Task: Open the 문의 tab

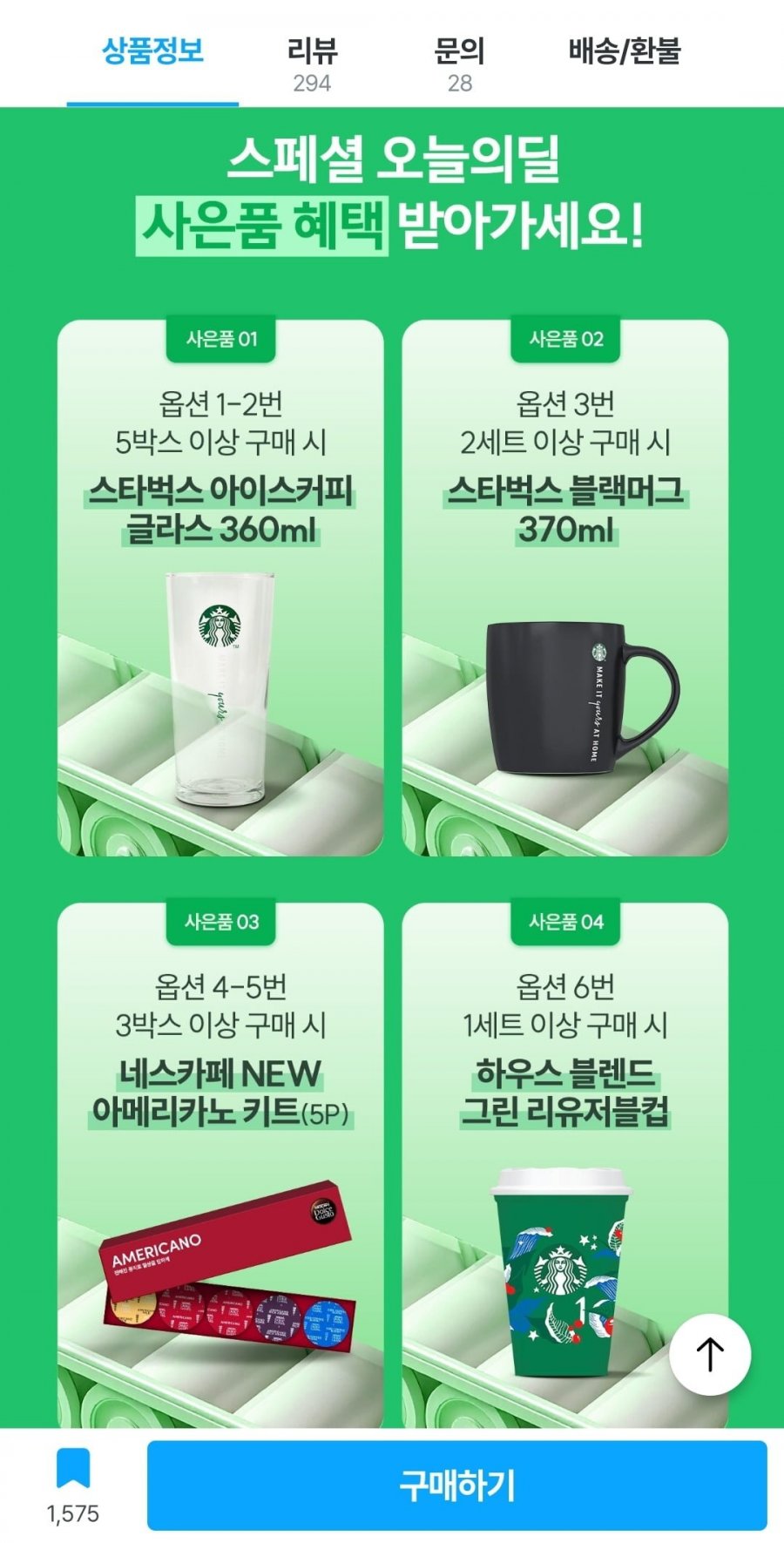Action: [459, 63]
